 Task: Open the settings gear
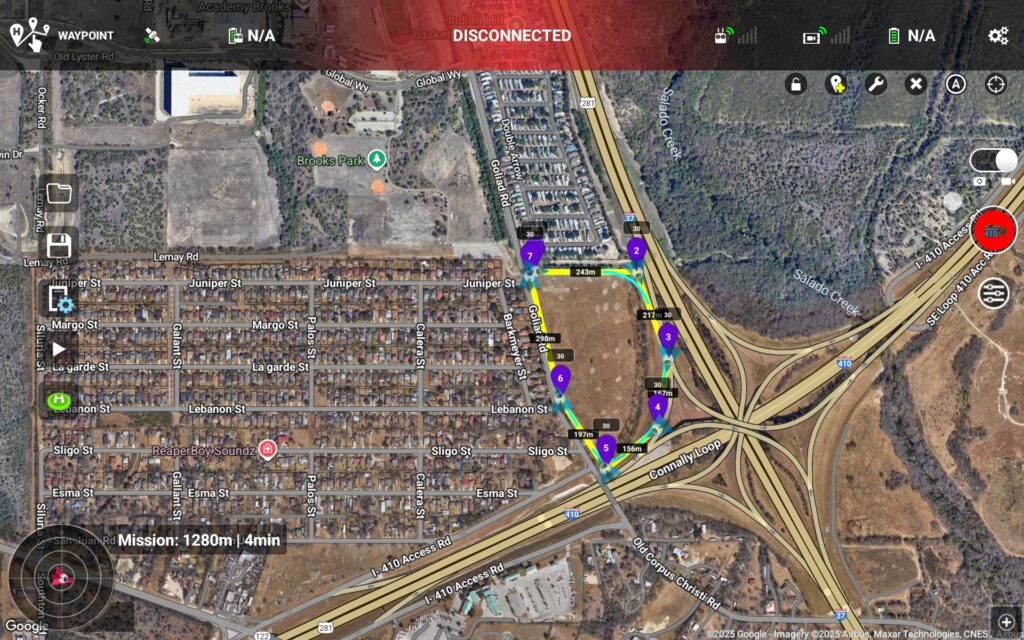click(x=998, y=35)
